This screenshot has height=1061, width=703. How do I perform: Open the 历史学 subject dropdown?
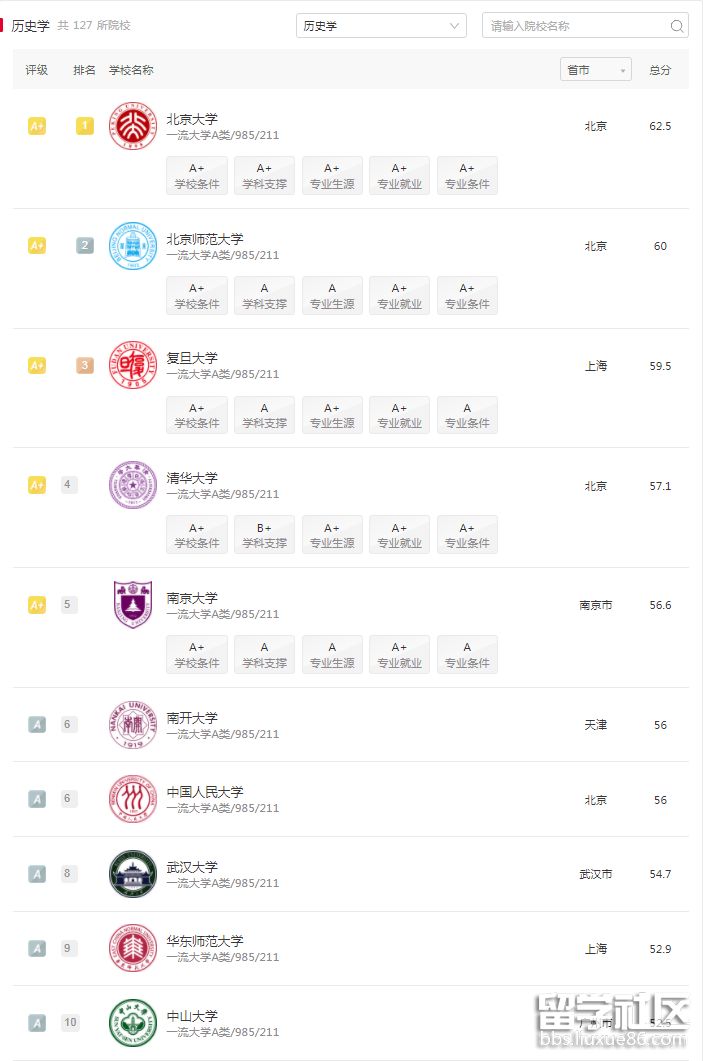point(381,26)
